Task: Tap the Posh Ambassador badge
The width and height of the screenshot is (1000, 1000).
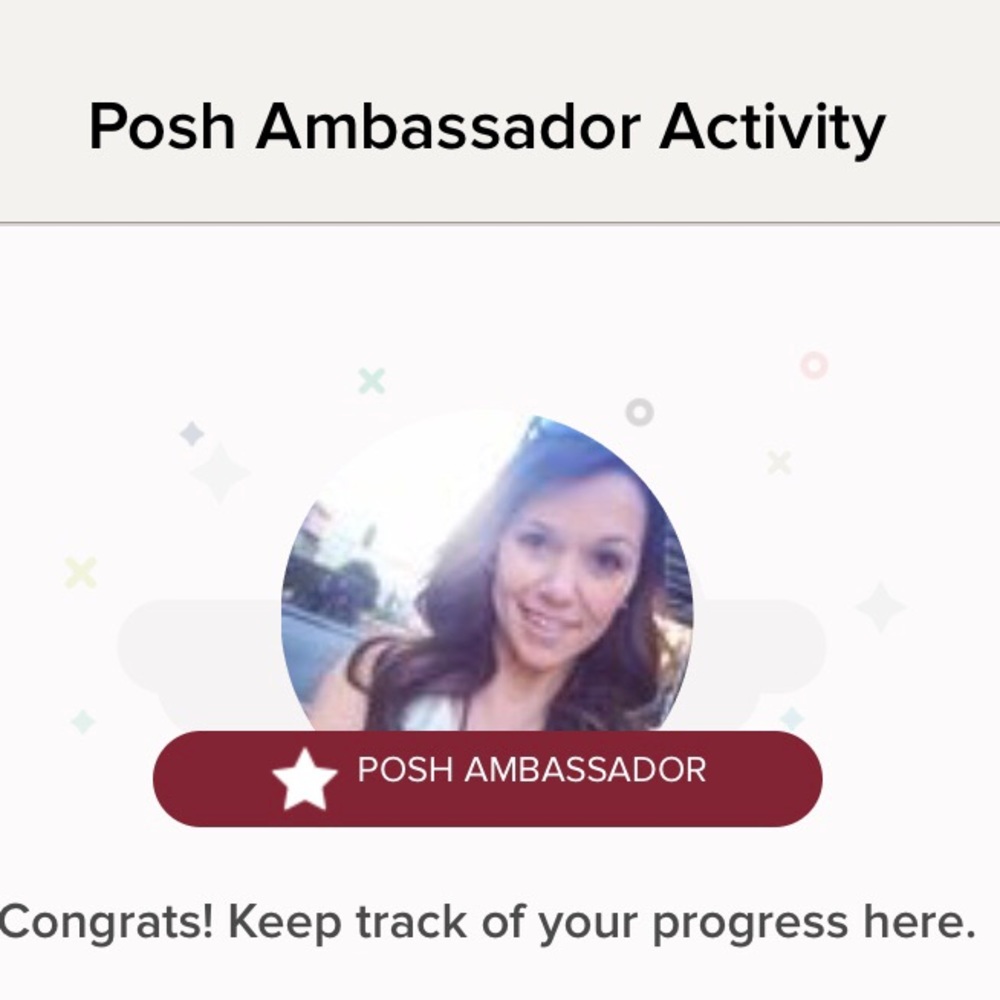Action: [487, 778]
